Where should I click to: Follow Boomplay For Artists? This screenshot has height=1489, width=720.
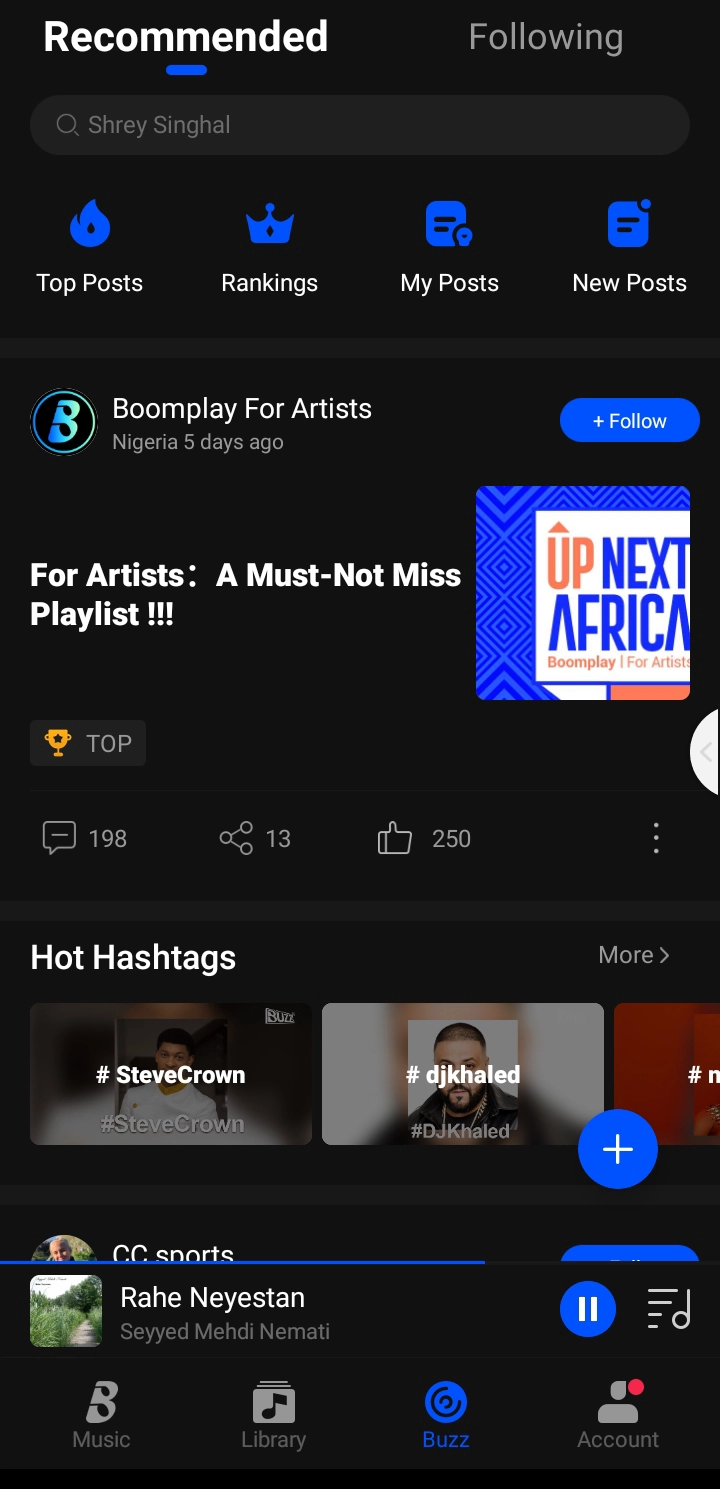tap(629, 421)
